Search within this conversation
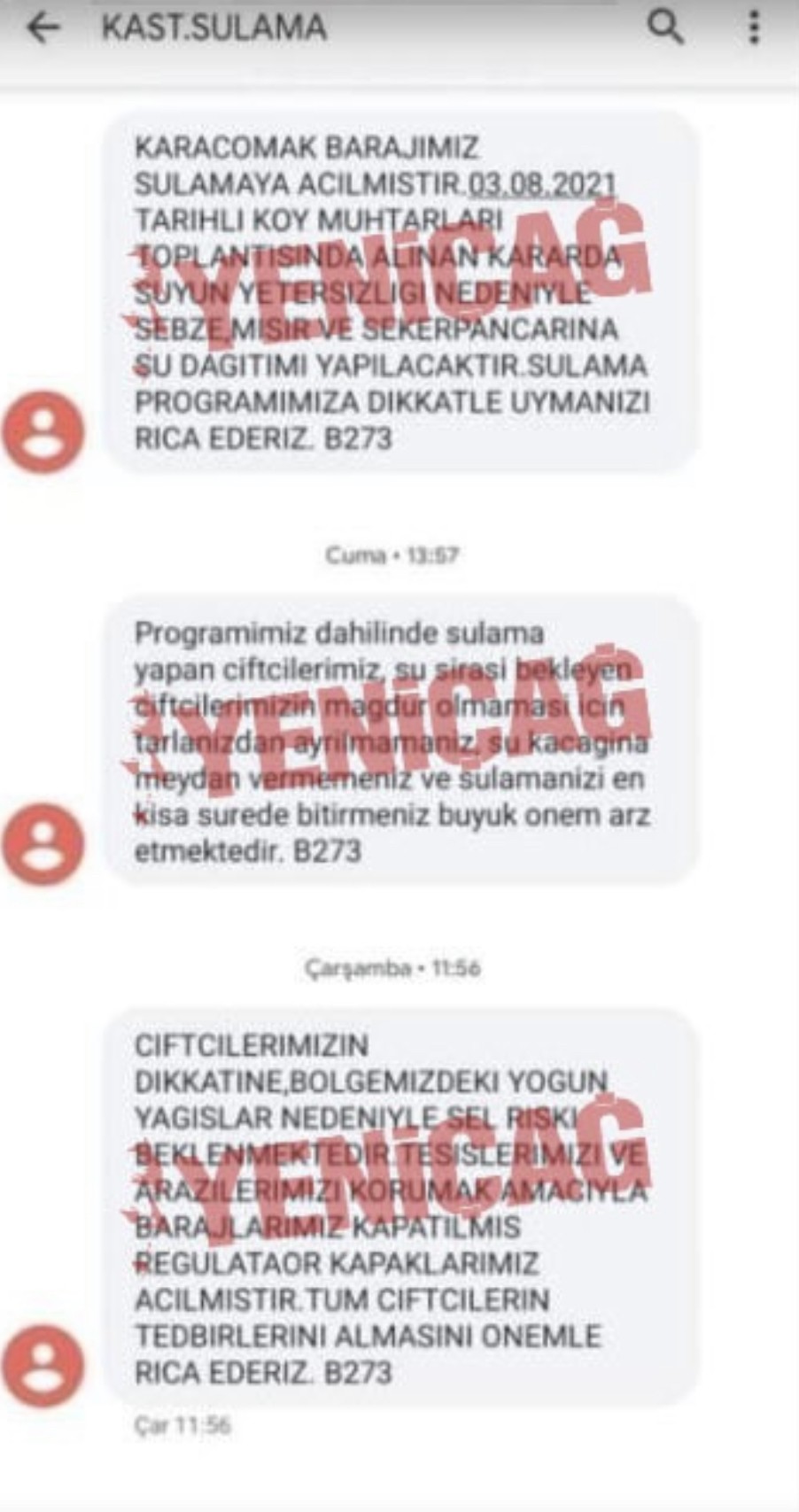Image resolution: width=799 pixels, height=1512 pixels. click(x=665, y=28)
